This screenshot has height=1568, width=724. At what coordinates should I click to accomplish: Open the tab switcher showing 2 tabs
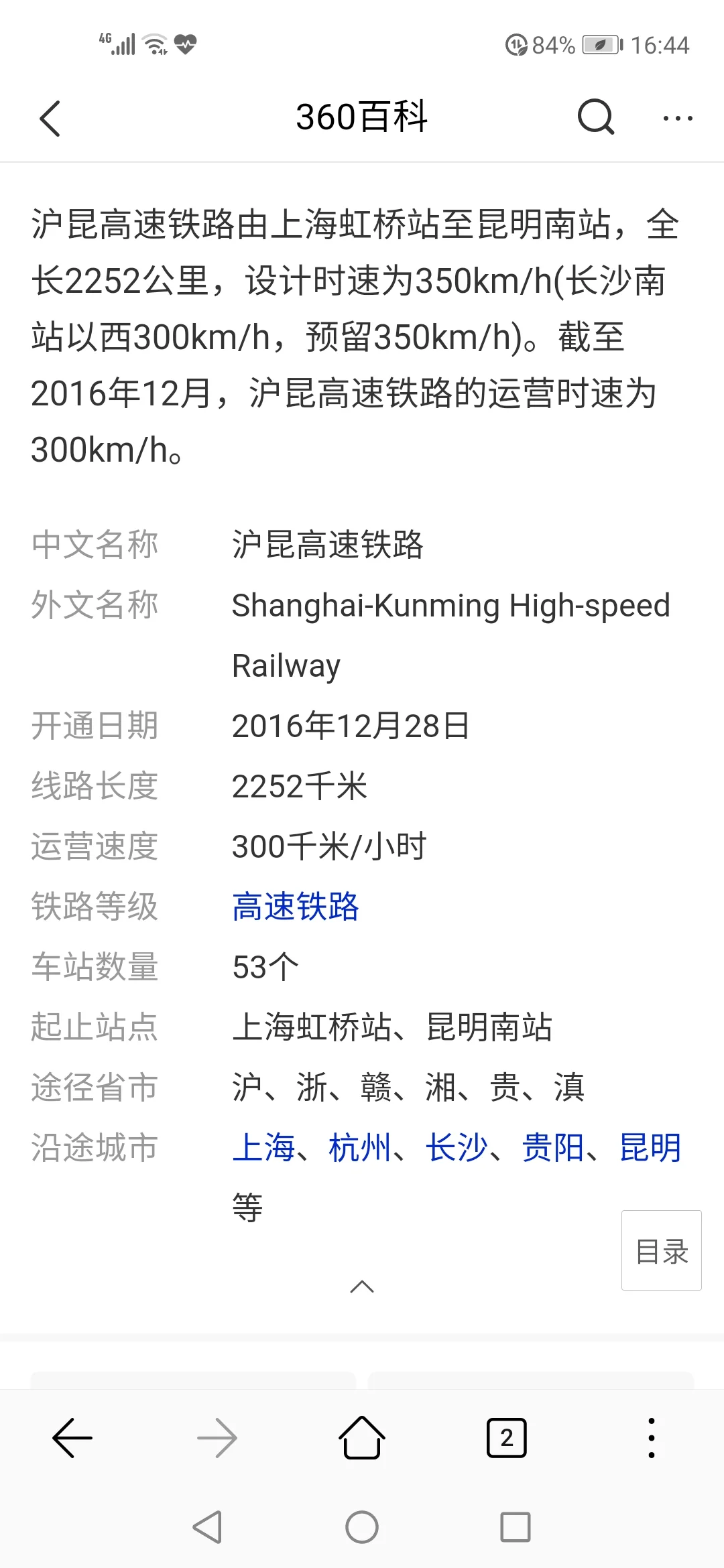[507, 1437]
